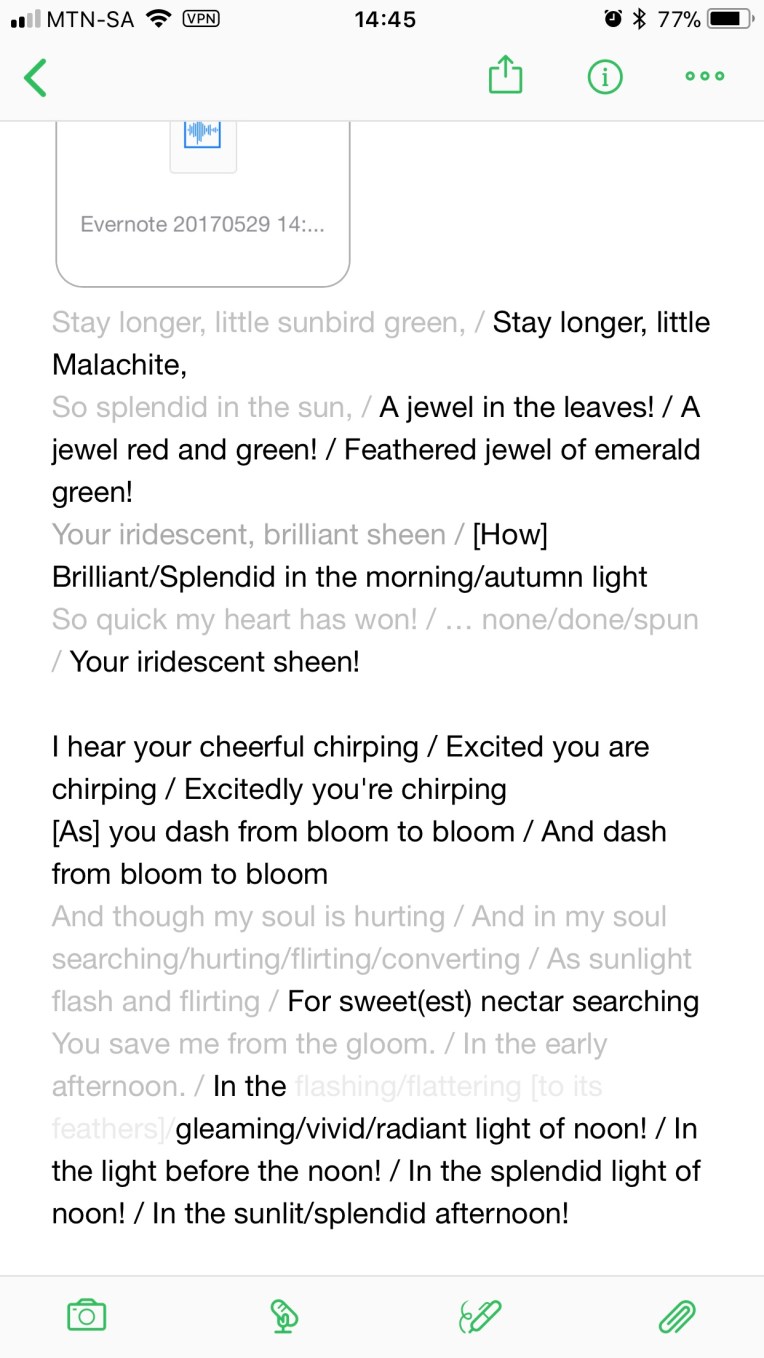The height and width of the screenshot is (1358, 764).
Task: Share this note
Action: tap(506, 76)
